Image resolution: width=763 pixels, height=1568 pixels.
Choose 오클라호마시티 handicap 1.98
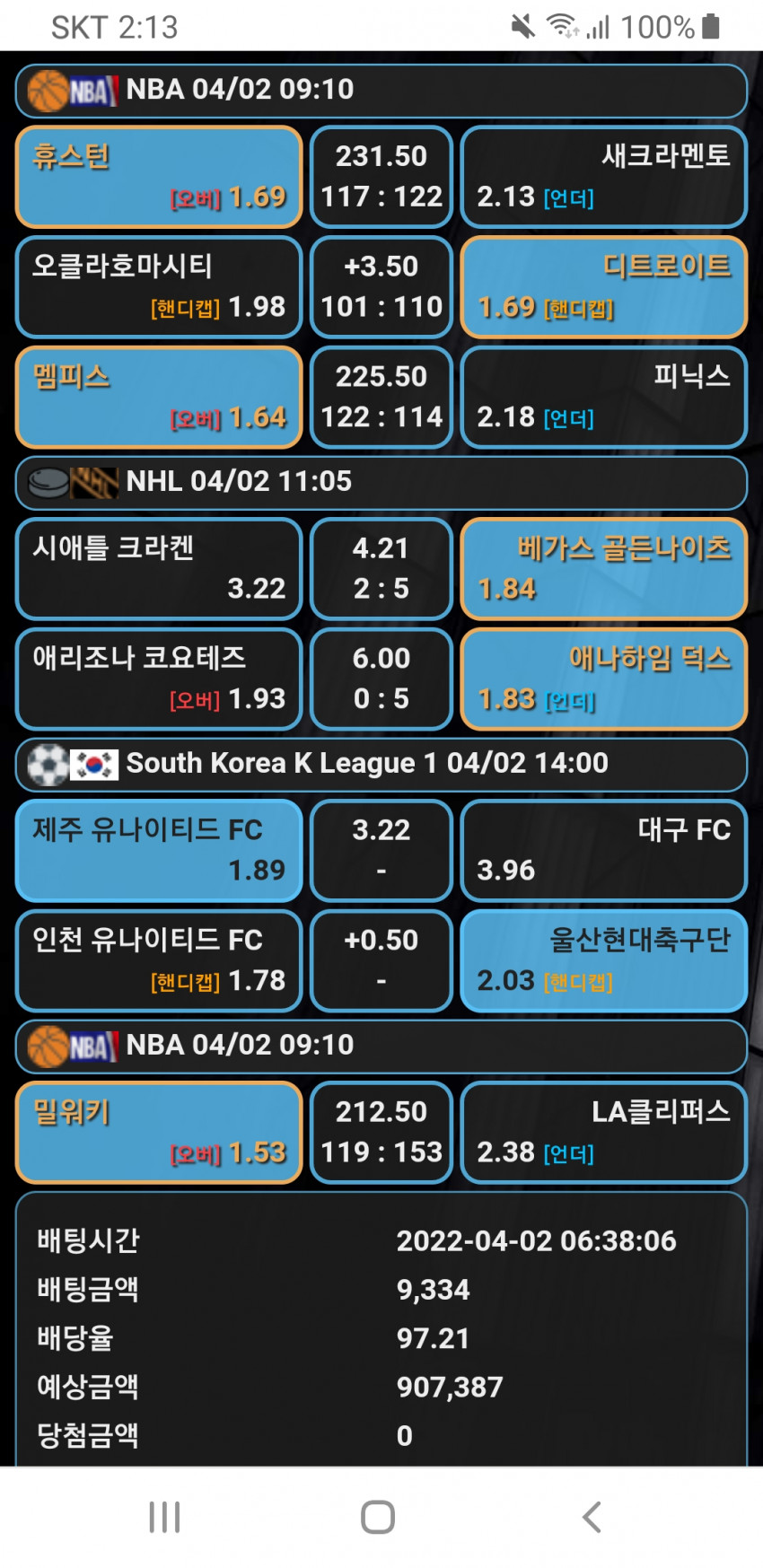pyautogui.click(x=159, y=287)
